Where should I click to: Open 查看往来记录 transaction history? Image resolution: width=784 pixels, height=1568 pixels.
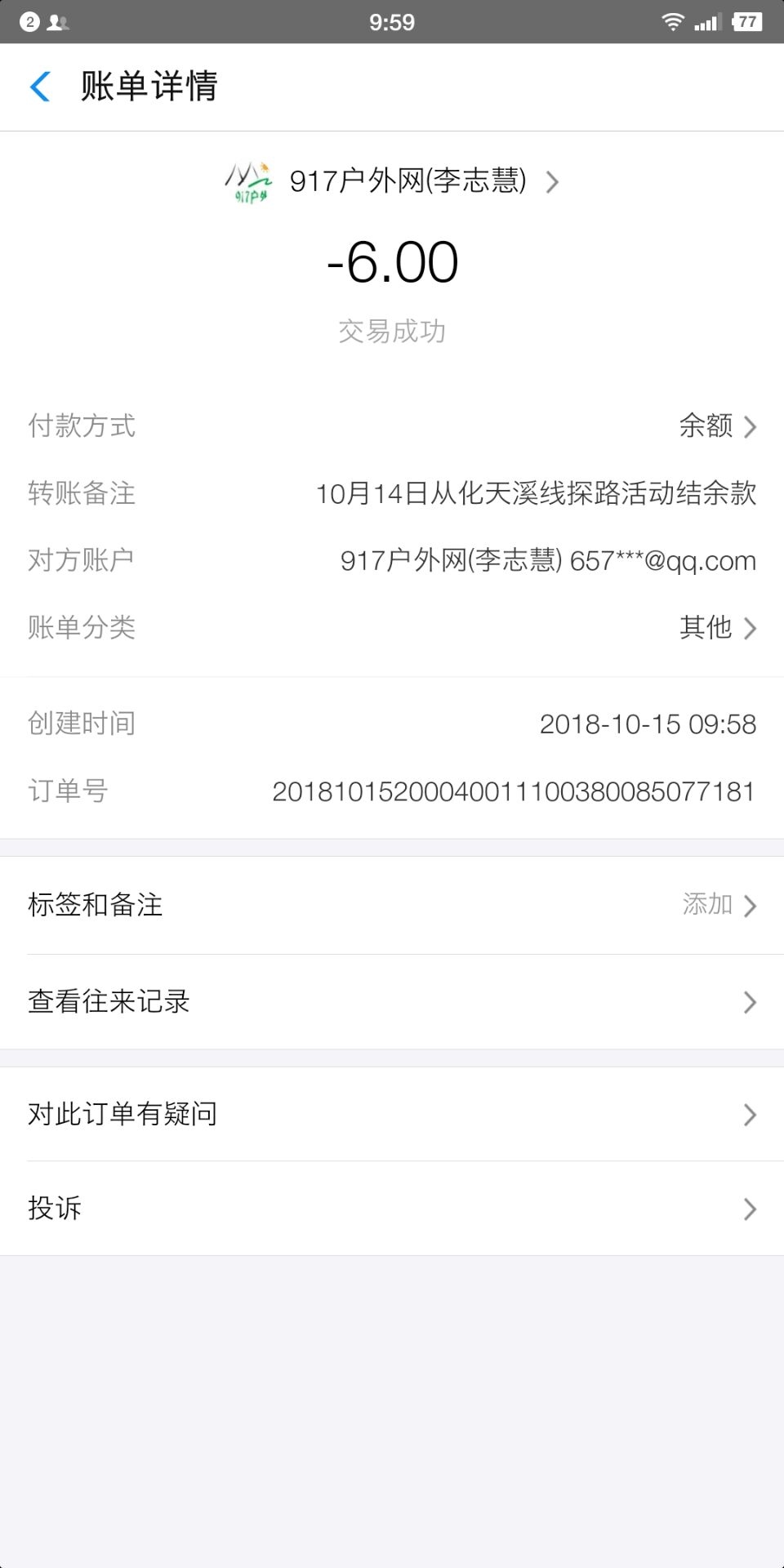[x=392, y=1001]
